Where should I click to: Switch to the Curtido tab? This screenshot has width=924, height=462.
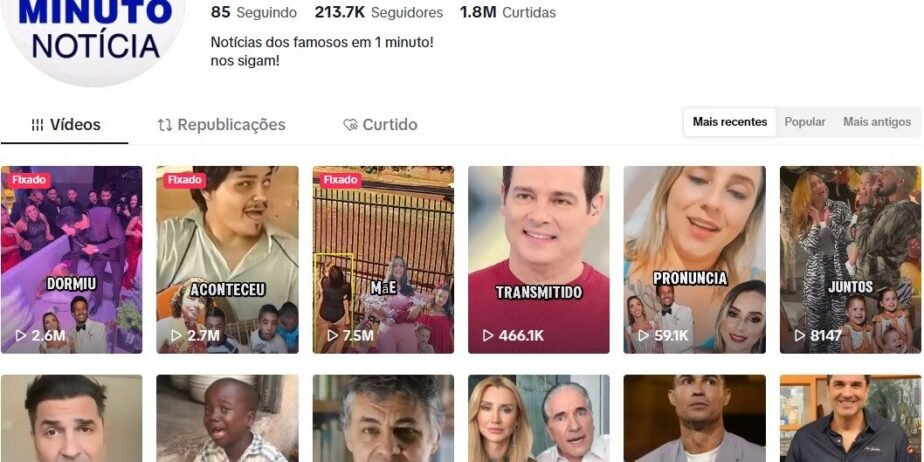380,125
